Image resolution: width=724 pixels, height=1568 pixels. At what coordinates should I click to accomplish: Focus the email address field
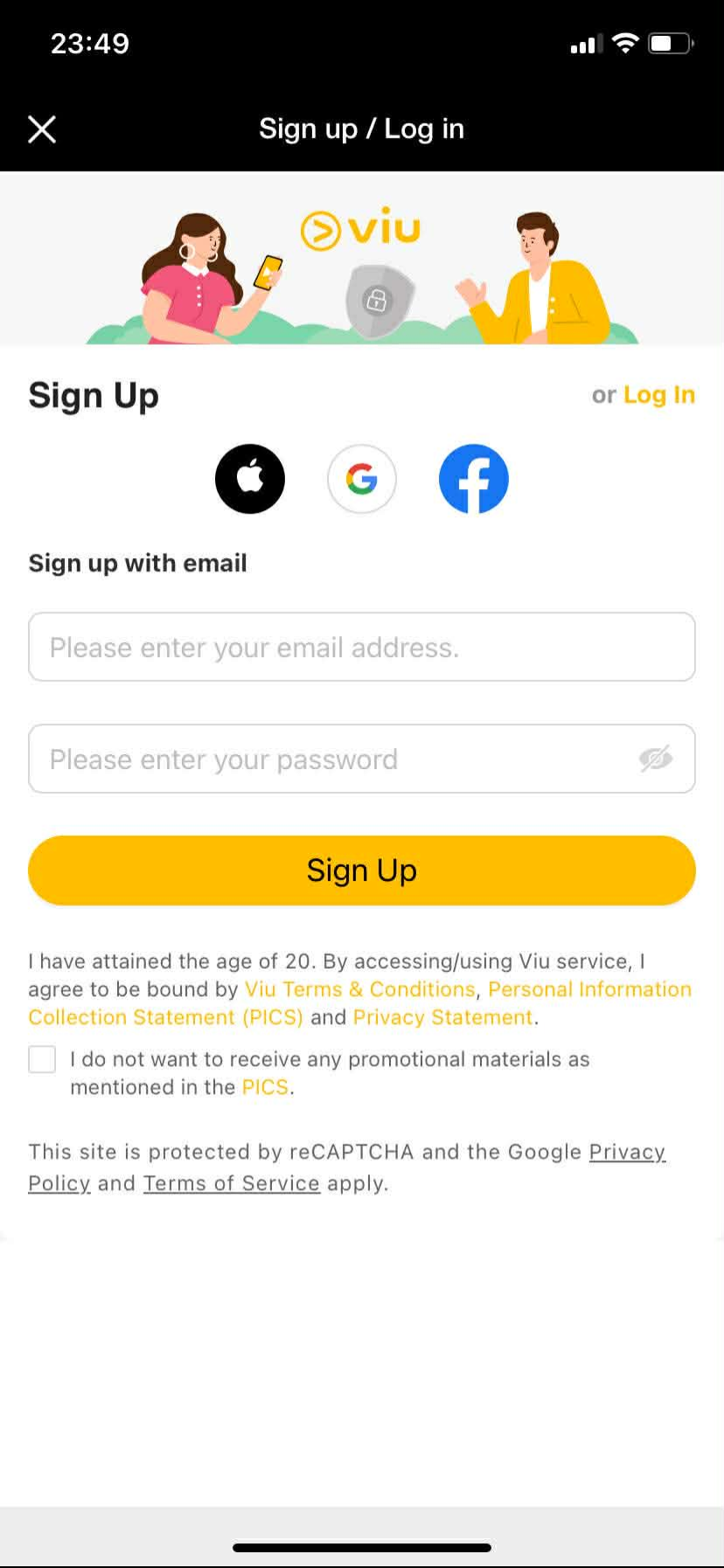362,647
